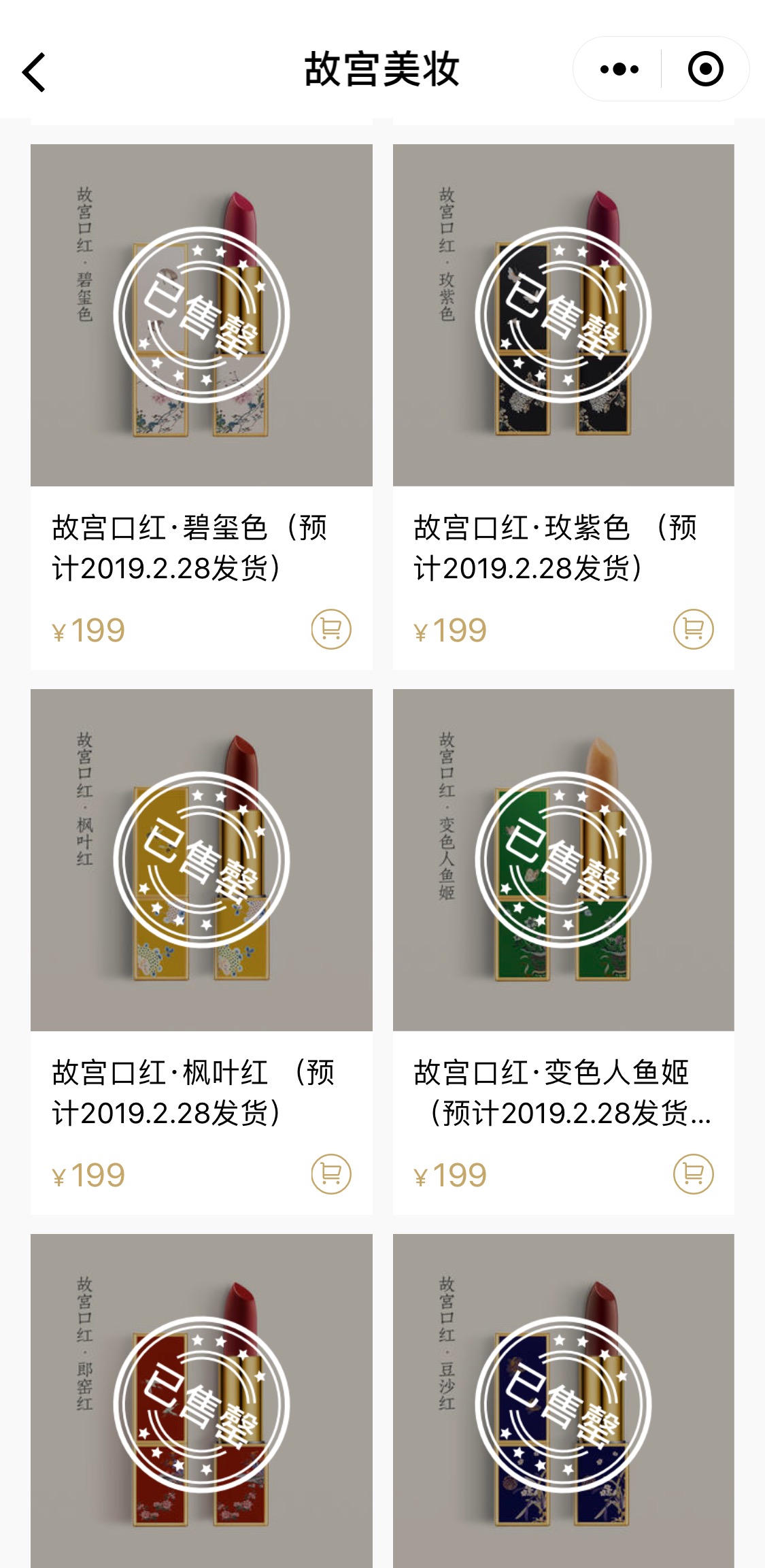Open the mini program three-dot menu

619,69
